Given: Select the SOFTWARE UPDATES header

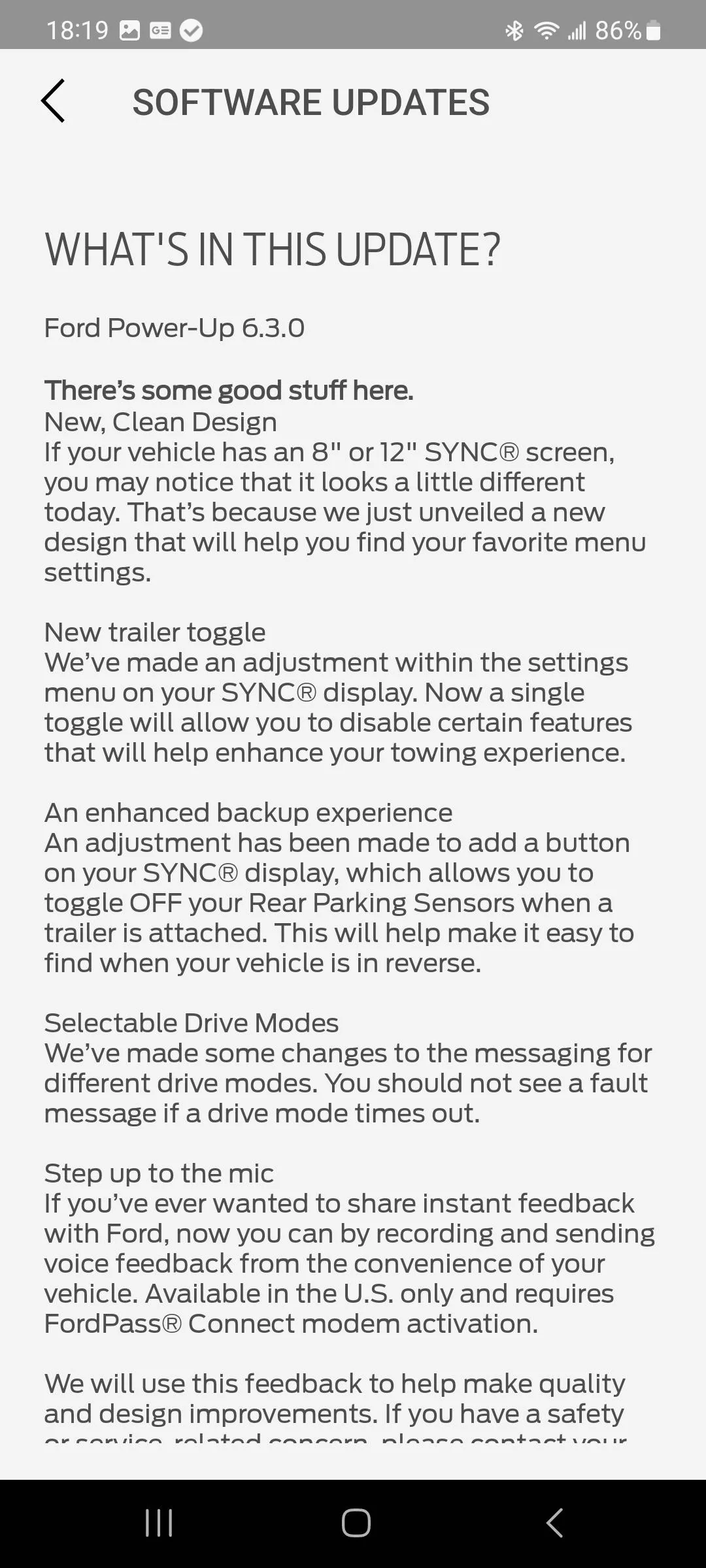Looking at the screenshot, I should [x=311, y=102].
